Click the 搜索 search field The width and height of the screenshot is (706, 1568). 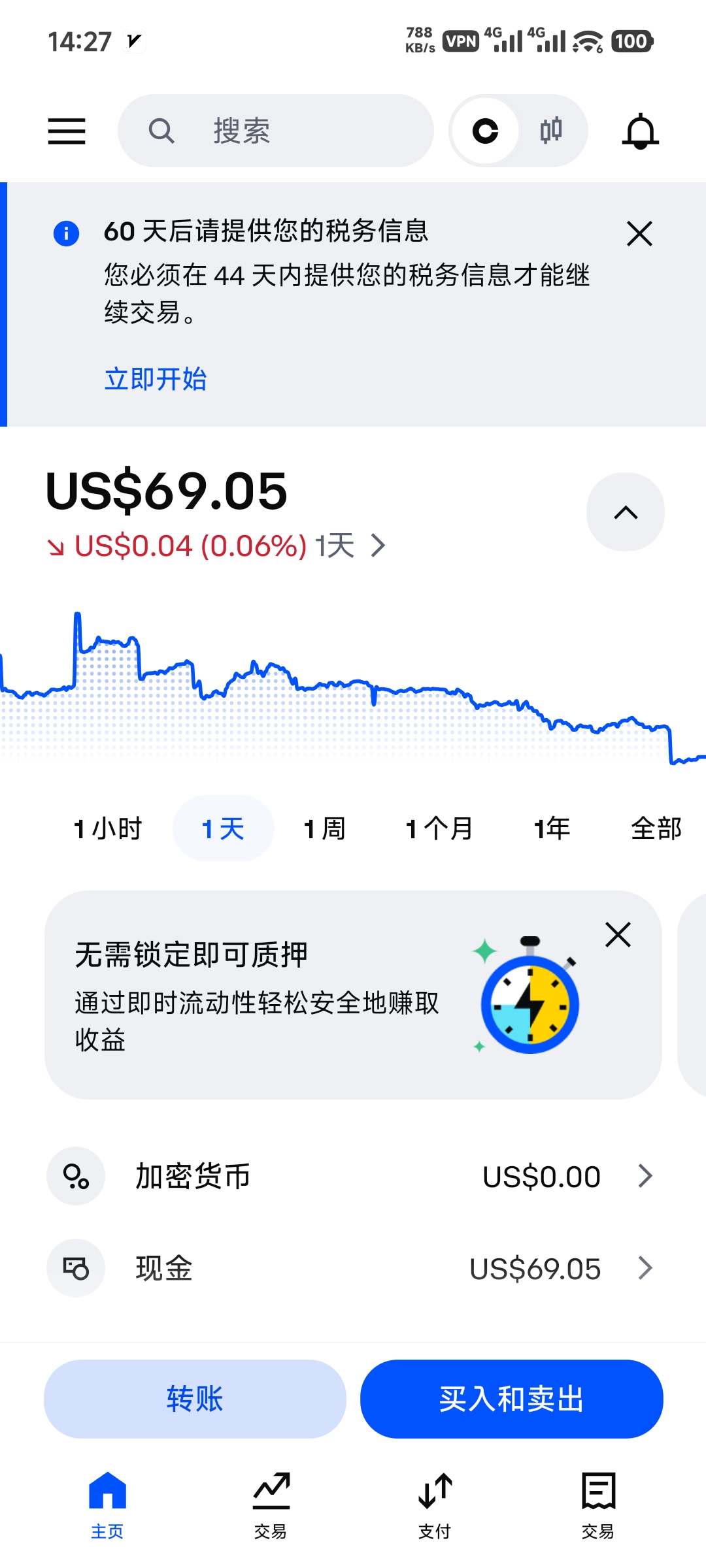[x=275, y=131]
